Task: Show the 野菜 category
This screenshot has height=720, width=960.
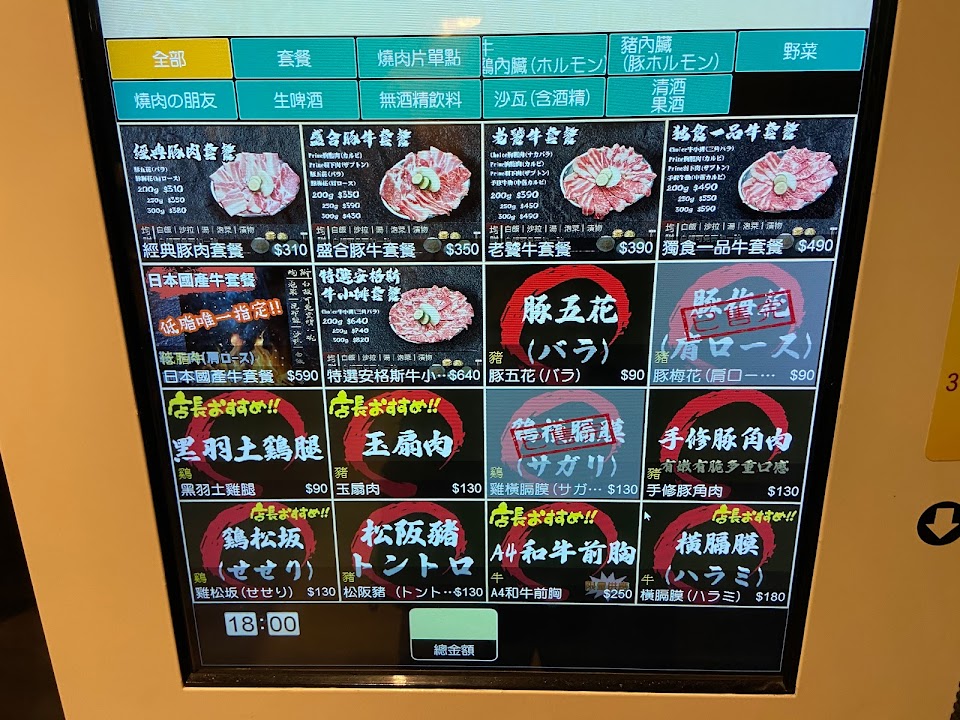Action: pyautogui.click(x=800, y=51)
